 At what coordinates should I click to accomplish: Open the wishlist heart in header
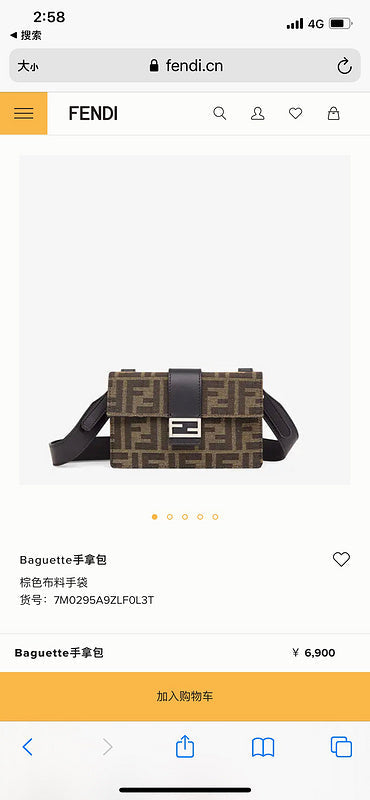pos(295,113)
